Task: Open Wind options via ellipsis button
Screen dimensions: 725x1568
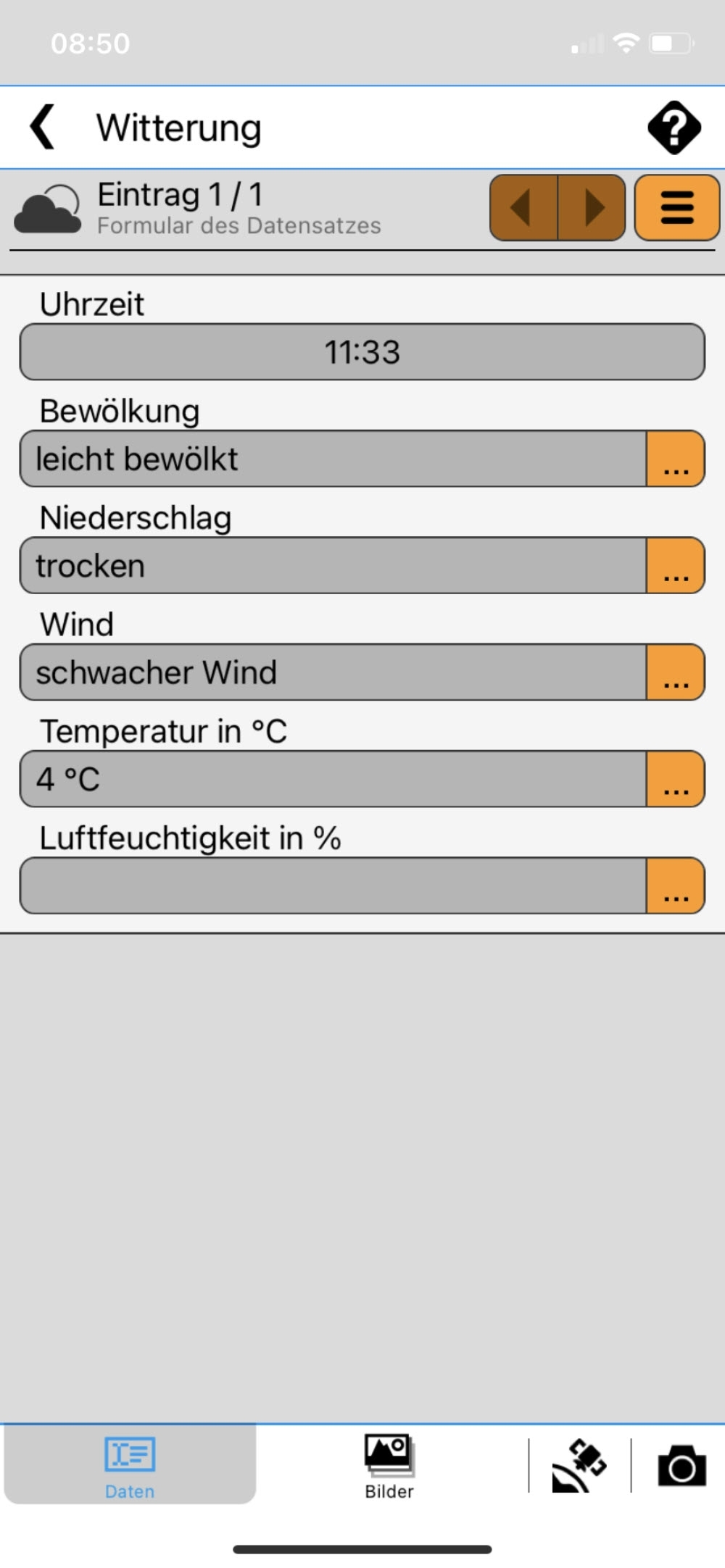Action: [x=675, y=672]
